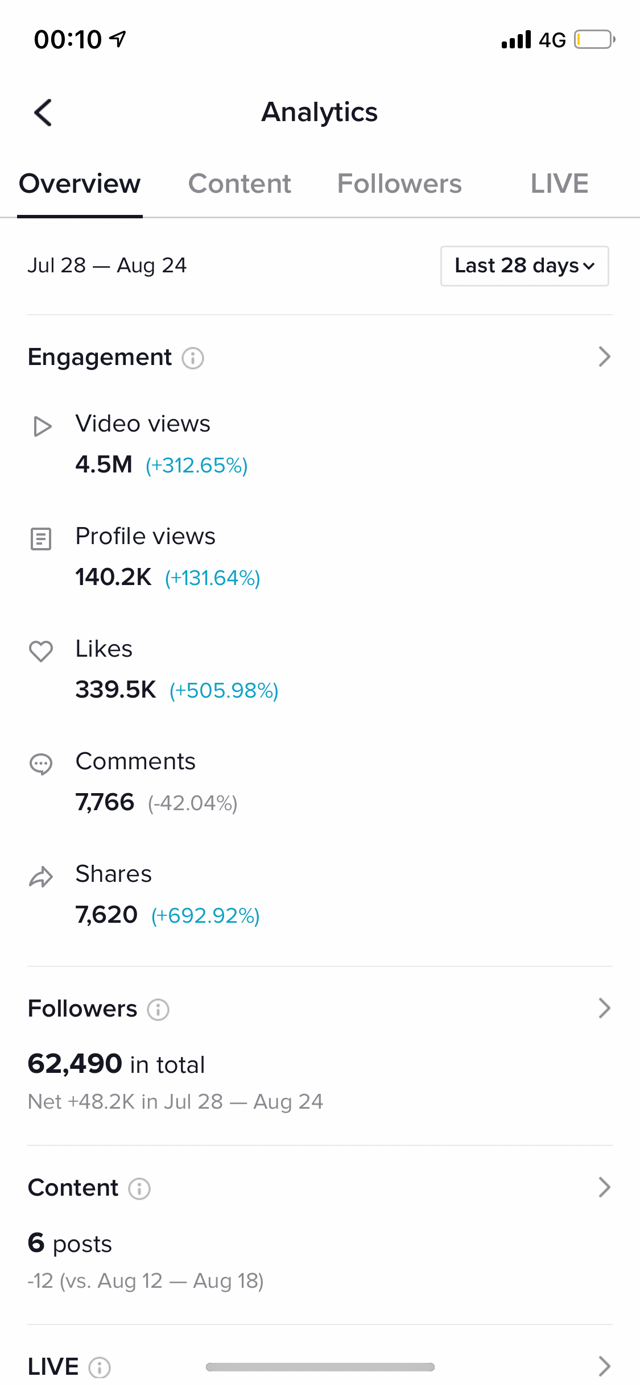Open the Last 28 days dropdown
This screenshot has width=640, height=1385.
524,266
